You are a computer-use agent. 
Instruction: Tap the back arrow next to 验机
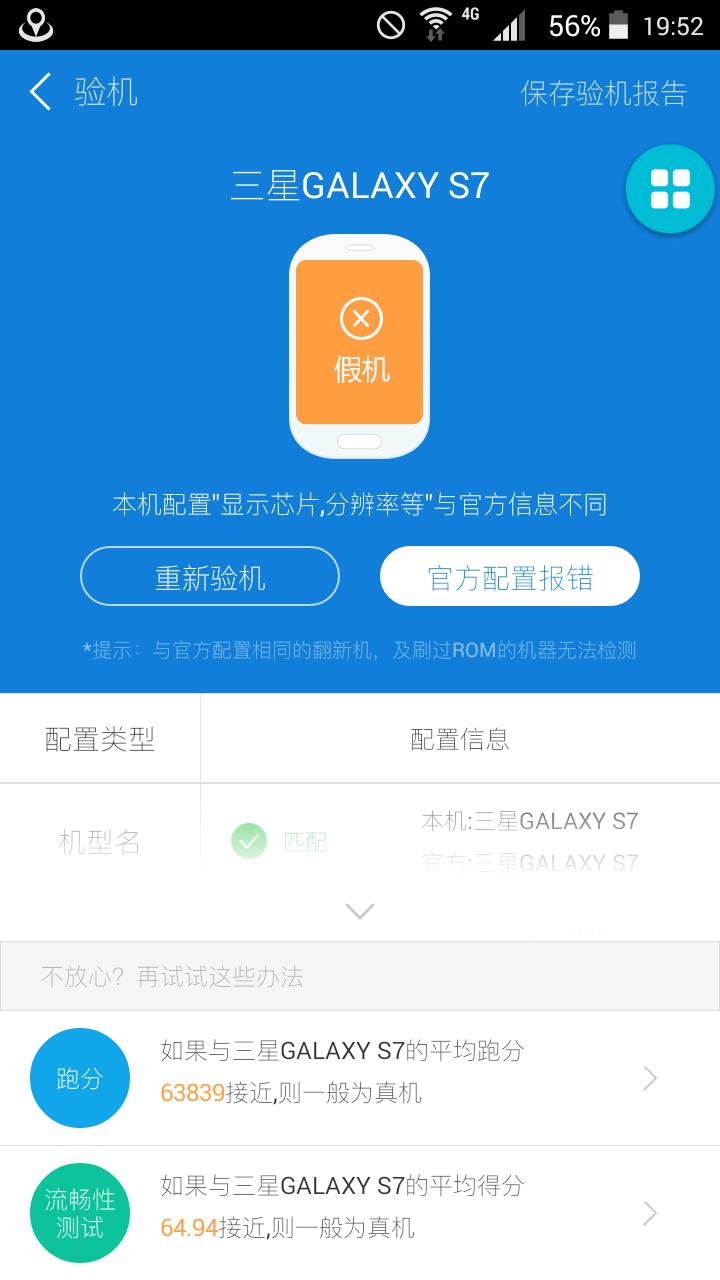click(38, 91)
